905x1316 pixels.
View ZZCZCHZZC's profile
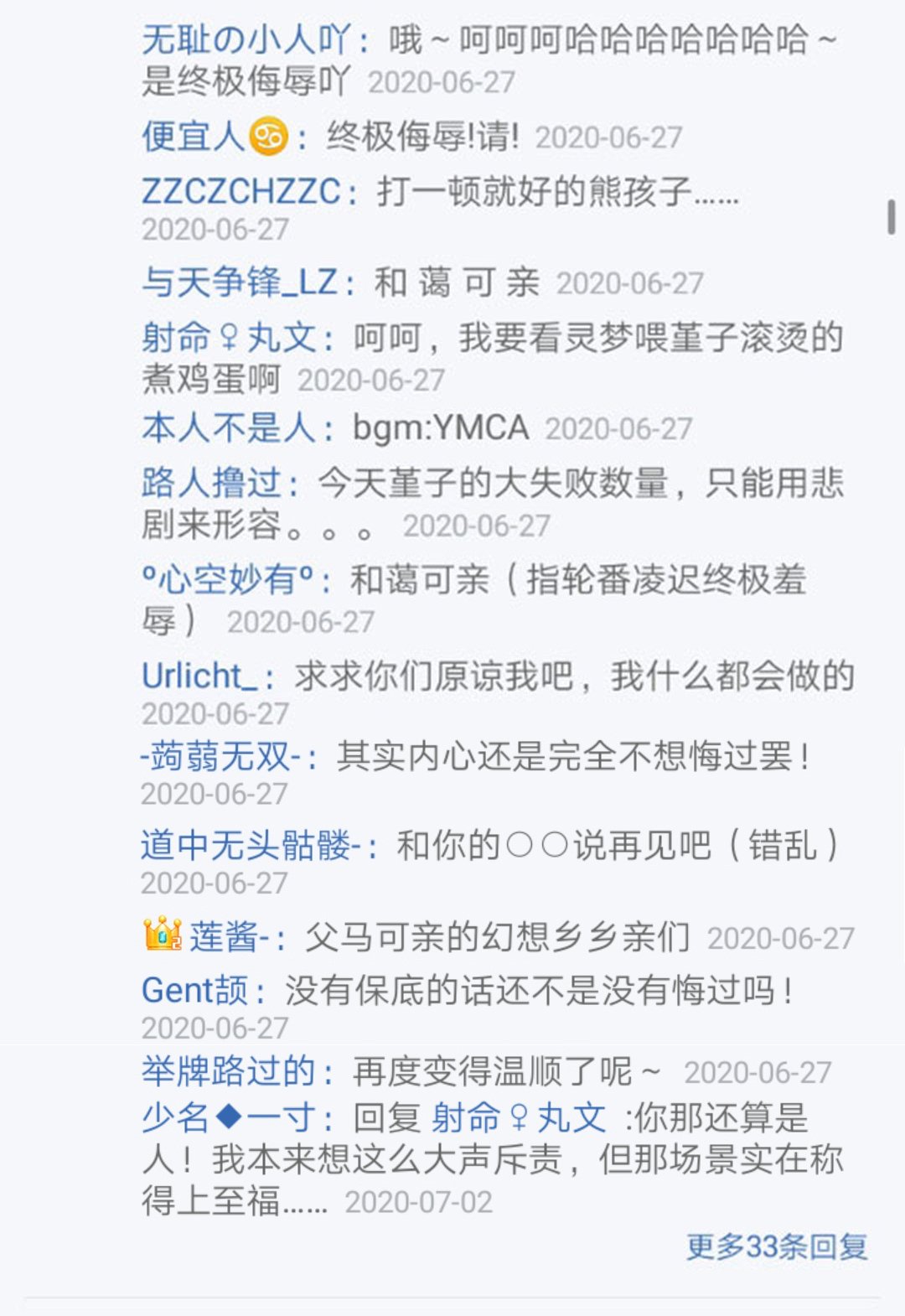click(x=240, y=192)
